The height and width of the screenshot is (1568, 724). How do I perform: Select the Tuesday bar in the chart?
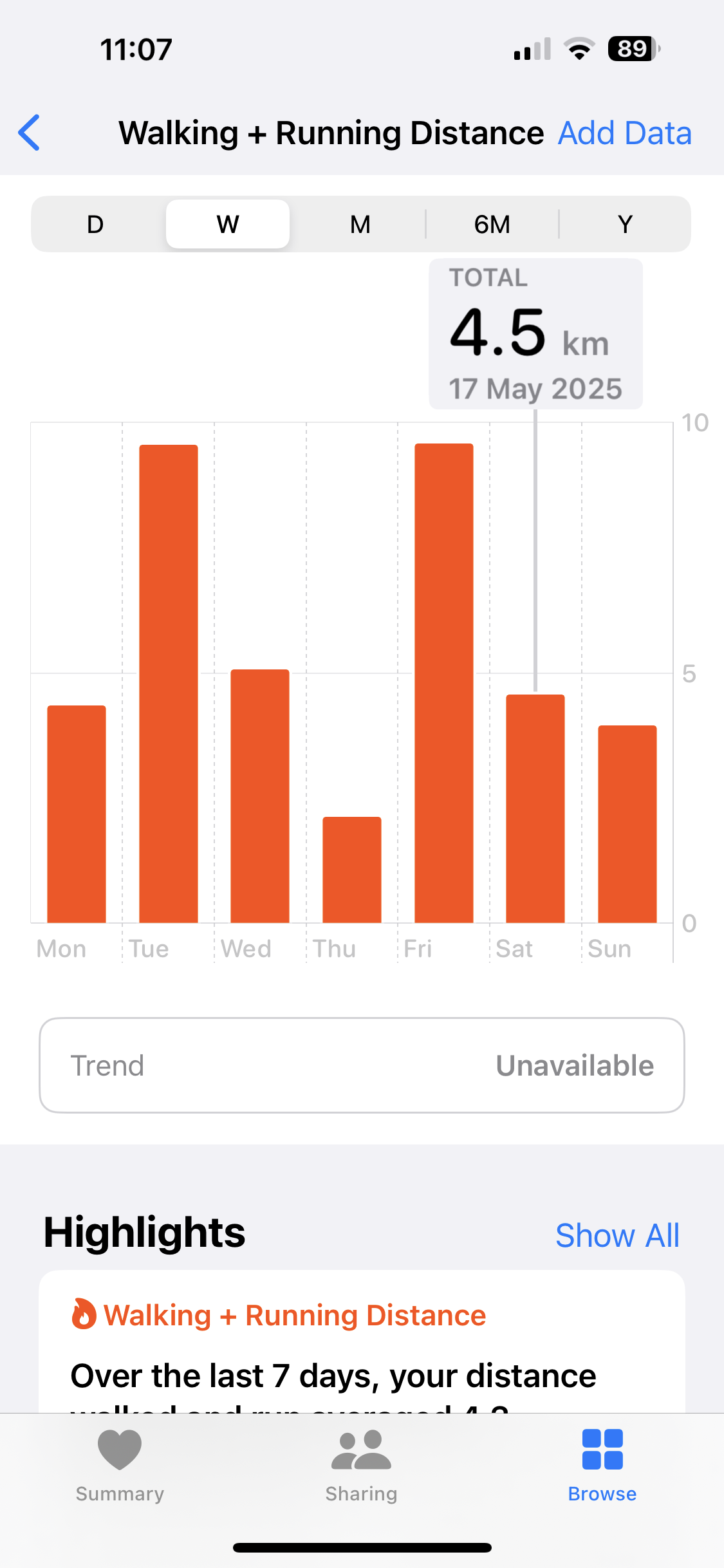click(169, 684)
